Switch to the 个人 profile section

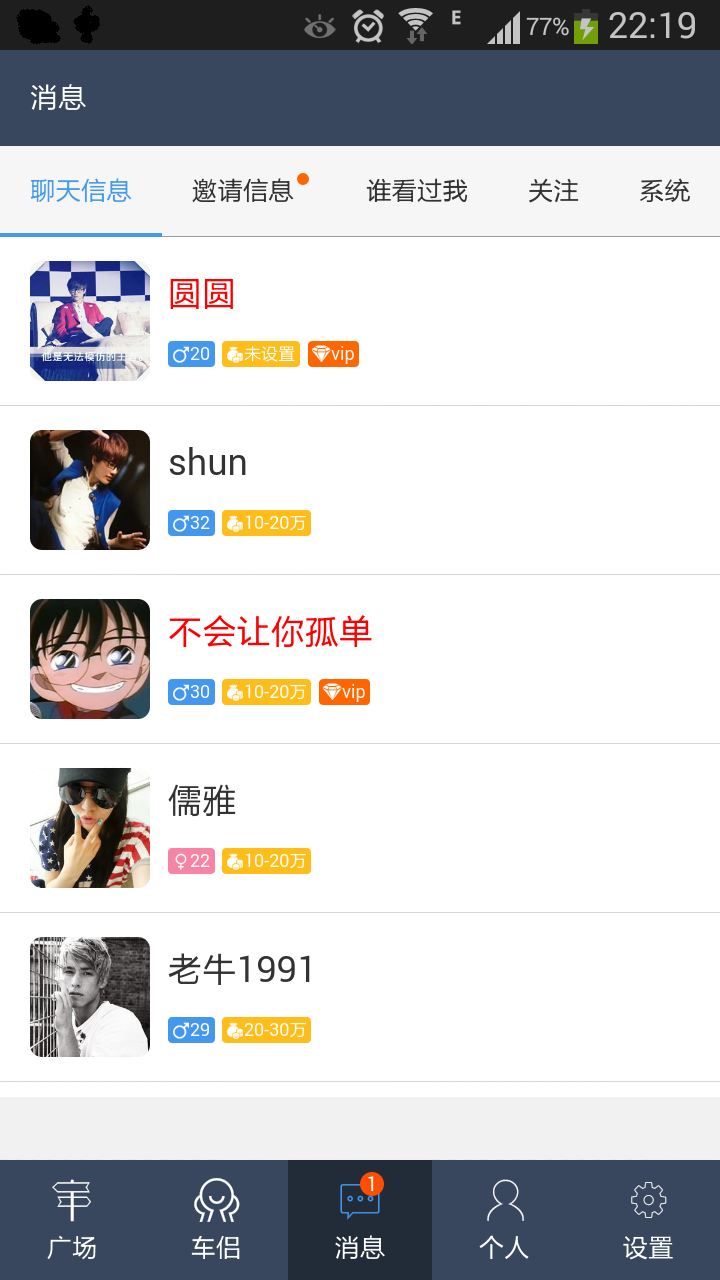504,1220
